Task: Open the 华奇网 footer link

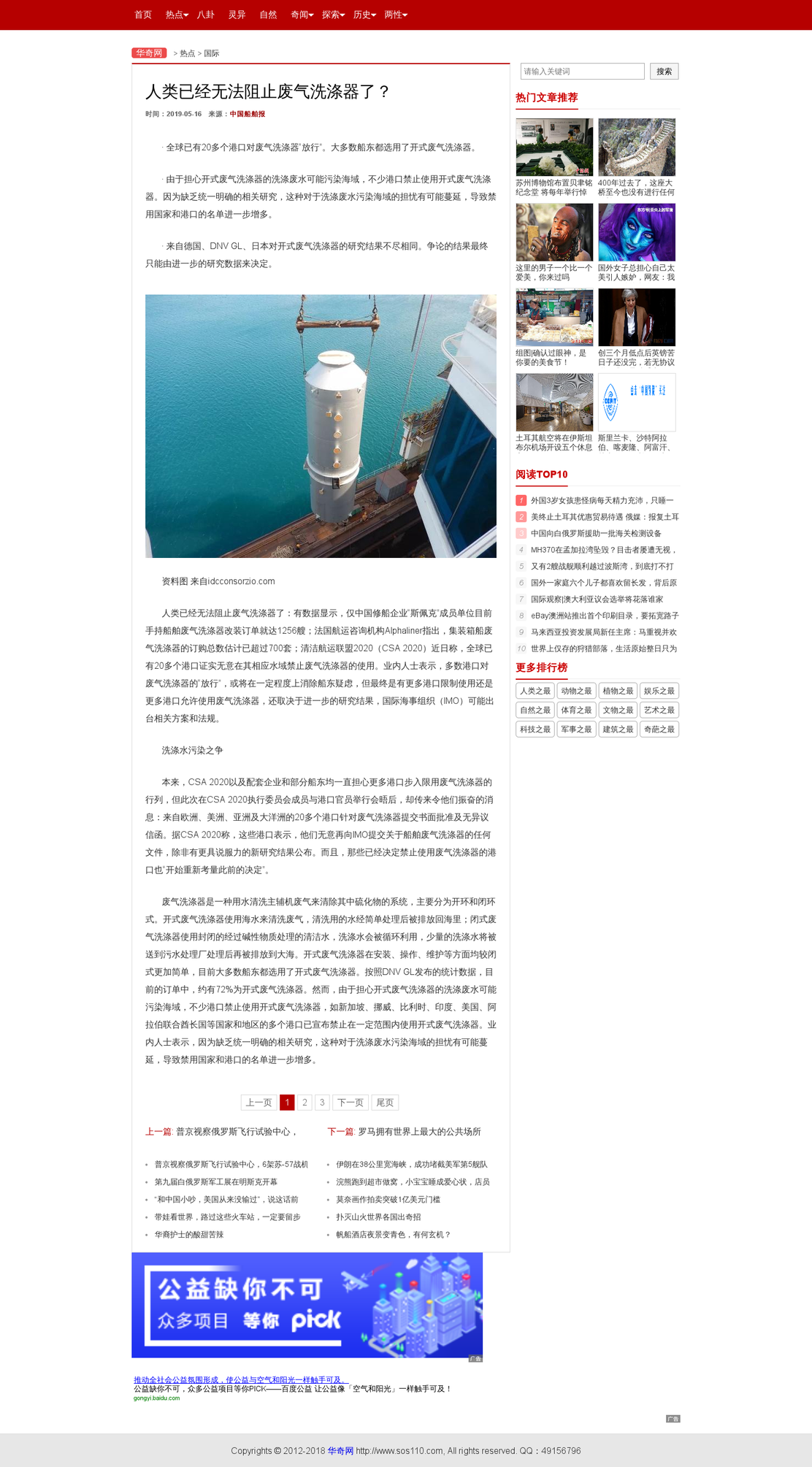Action: point(340,1450)
